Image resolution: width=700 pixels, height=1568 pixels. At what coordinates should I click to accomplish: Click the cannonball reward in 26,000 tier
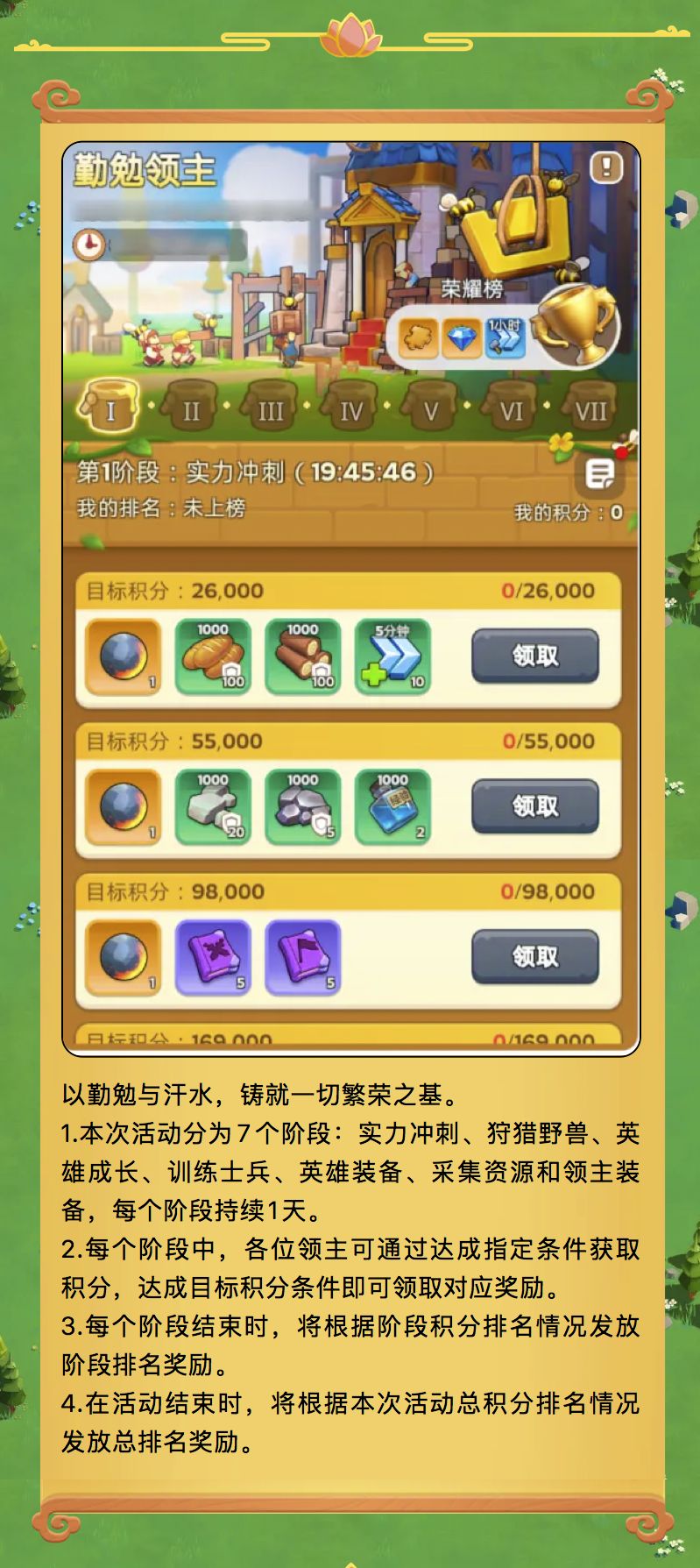coord(124,656)
